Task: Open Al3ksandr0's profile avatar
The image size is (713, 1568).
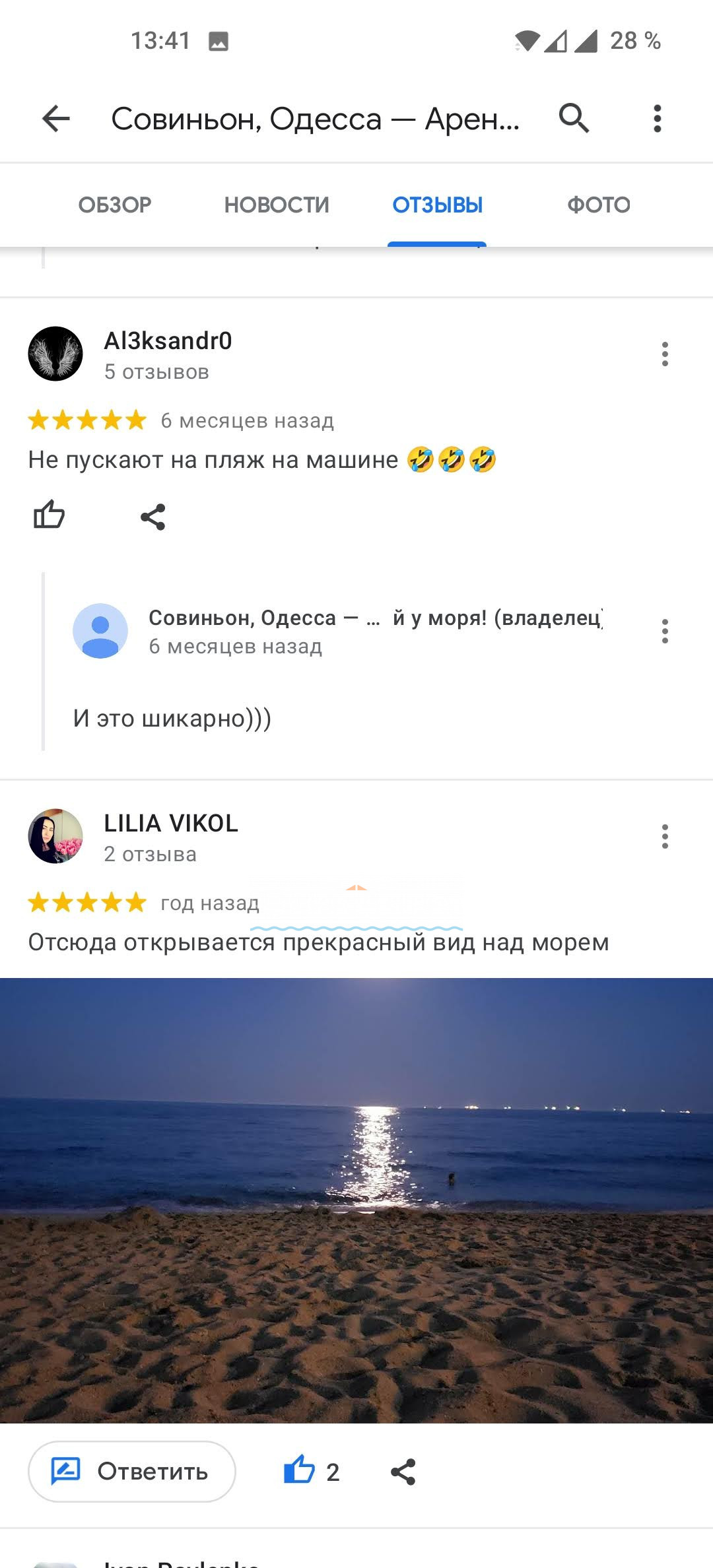Action: 55,354
